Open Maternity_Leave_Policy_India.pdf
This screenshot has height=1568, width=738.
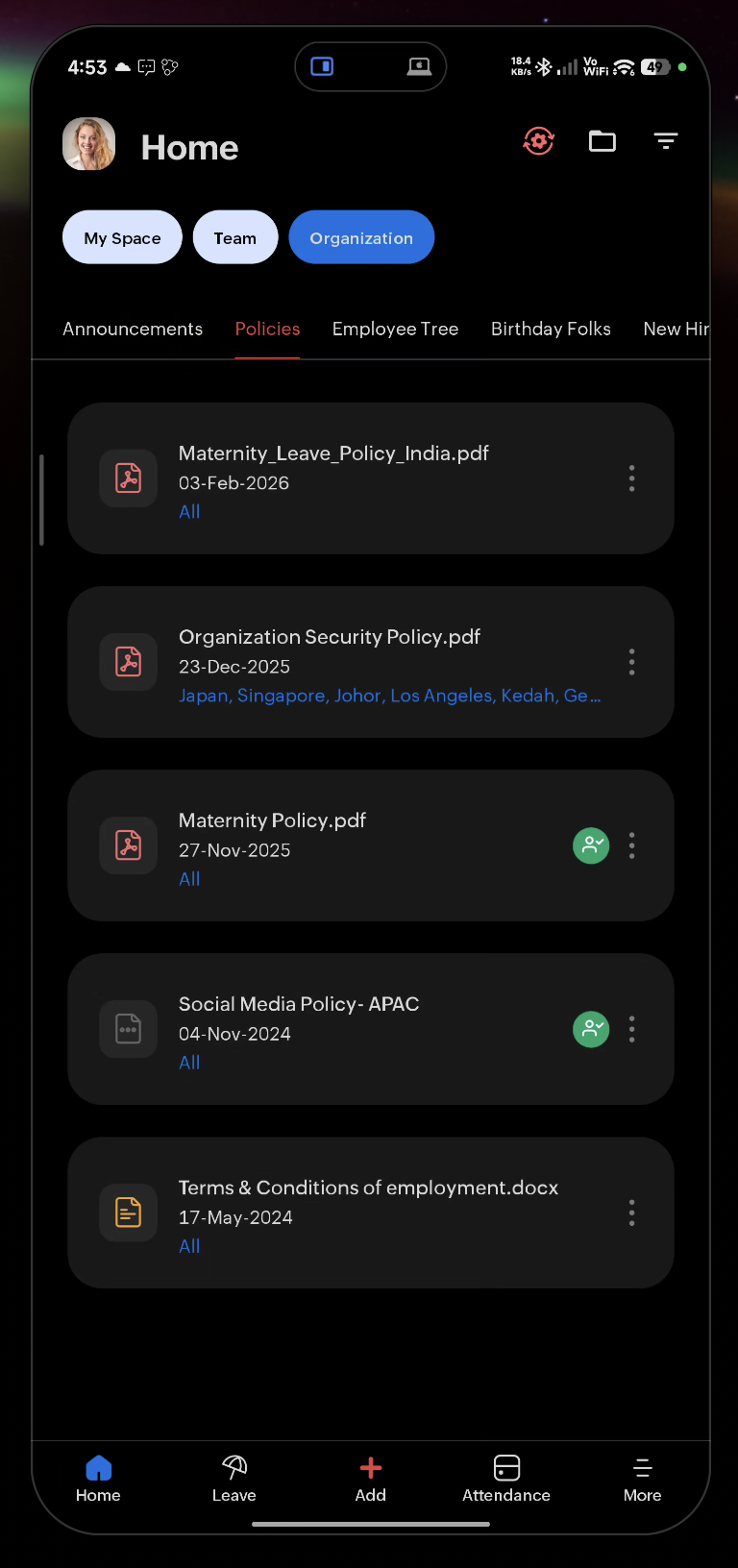(x=333, y=453)
